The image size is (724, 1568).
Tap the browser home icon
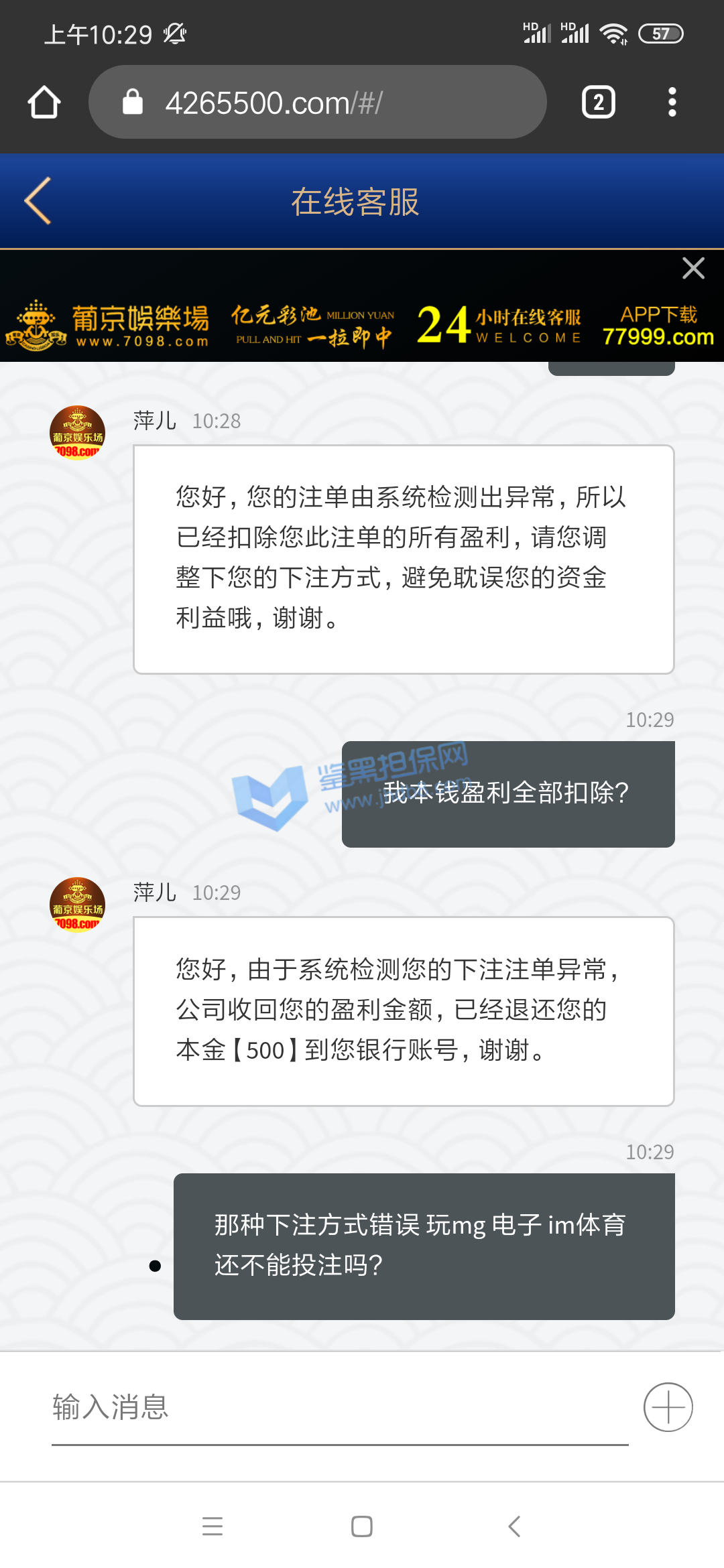coord(44,103)
